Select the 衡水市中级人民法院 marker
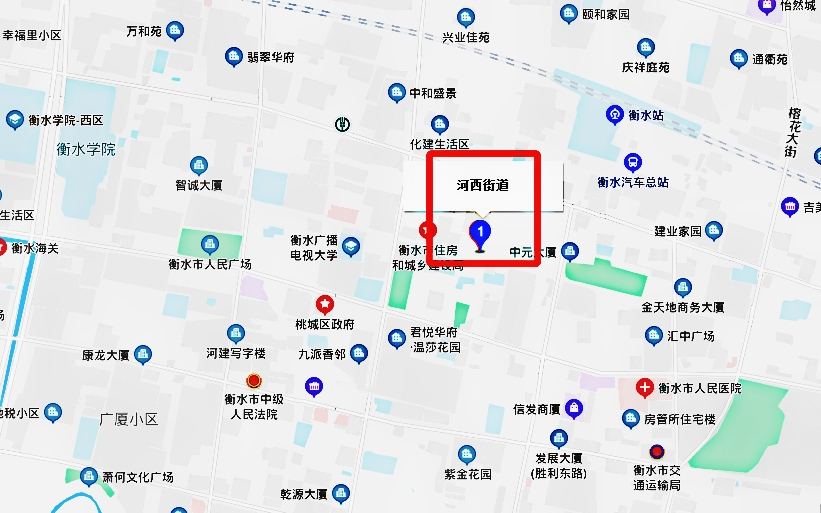Screen dimensions: 821x513 (x=255, y=382)
